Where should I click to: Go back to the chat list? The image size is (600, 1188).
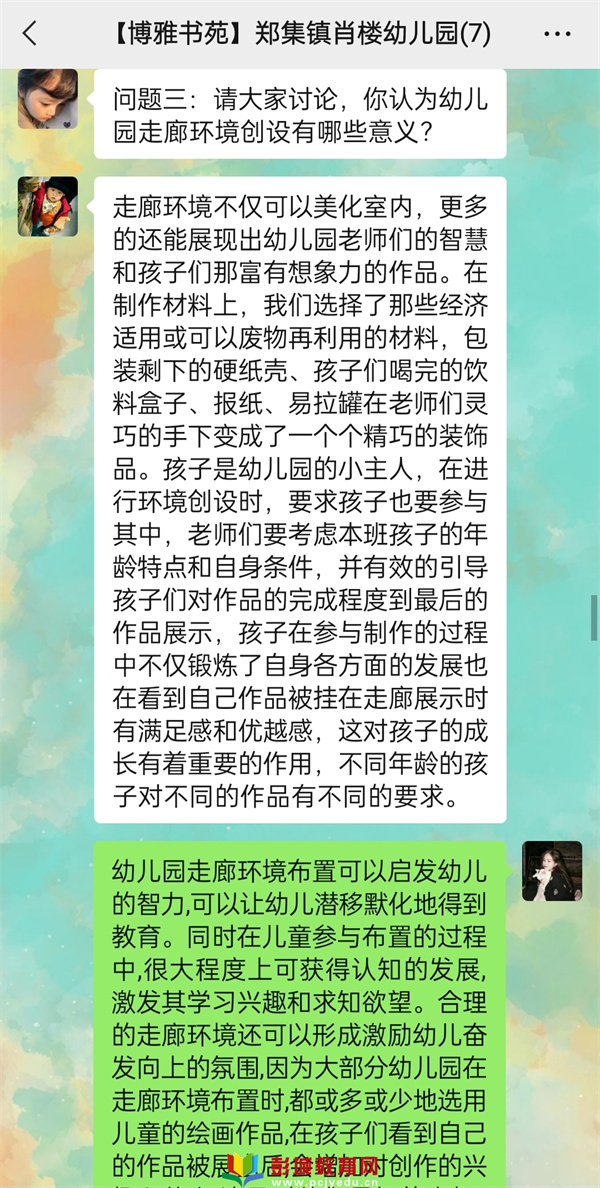pos(29,33)
